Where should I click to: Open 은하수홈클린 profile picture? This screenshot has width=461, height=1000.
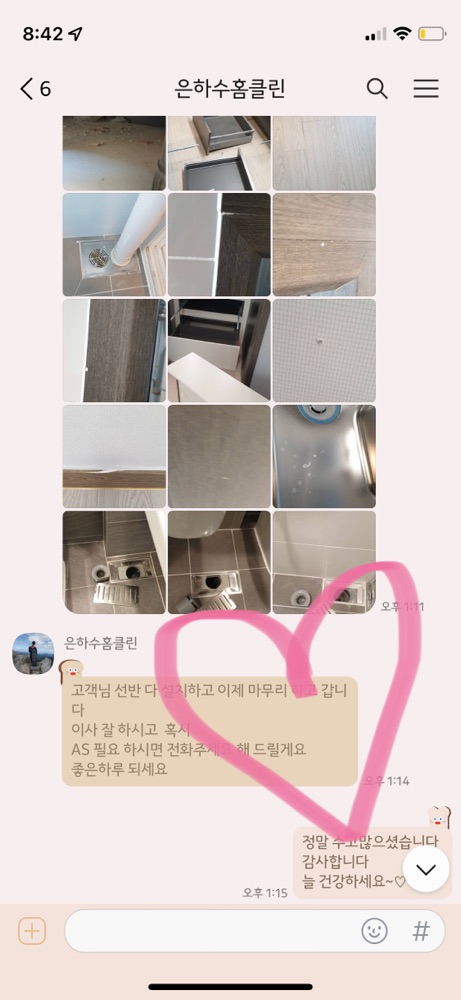(33, 654)
